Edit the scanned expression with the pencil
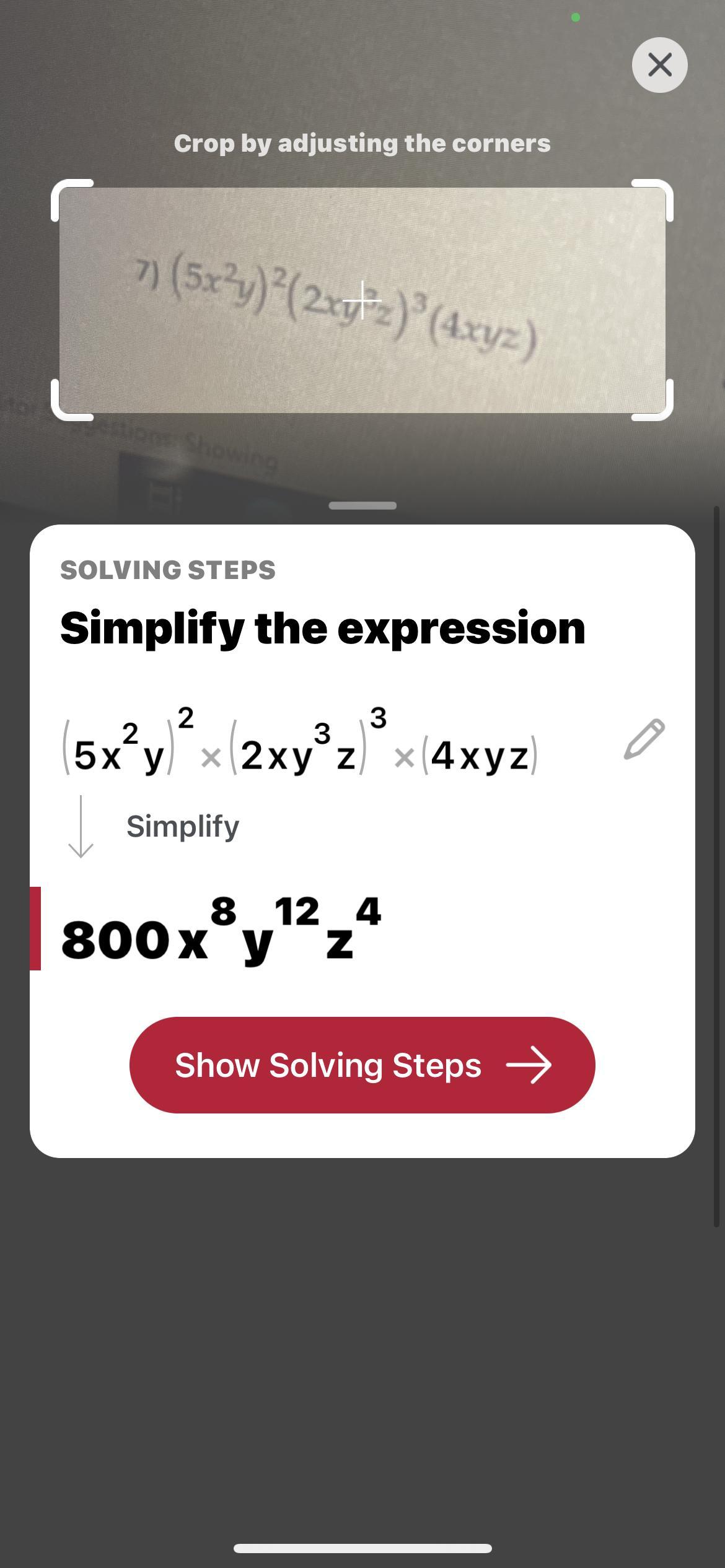This screenshot has width=725, height=1568. (x=644, y=739)
